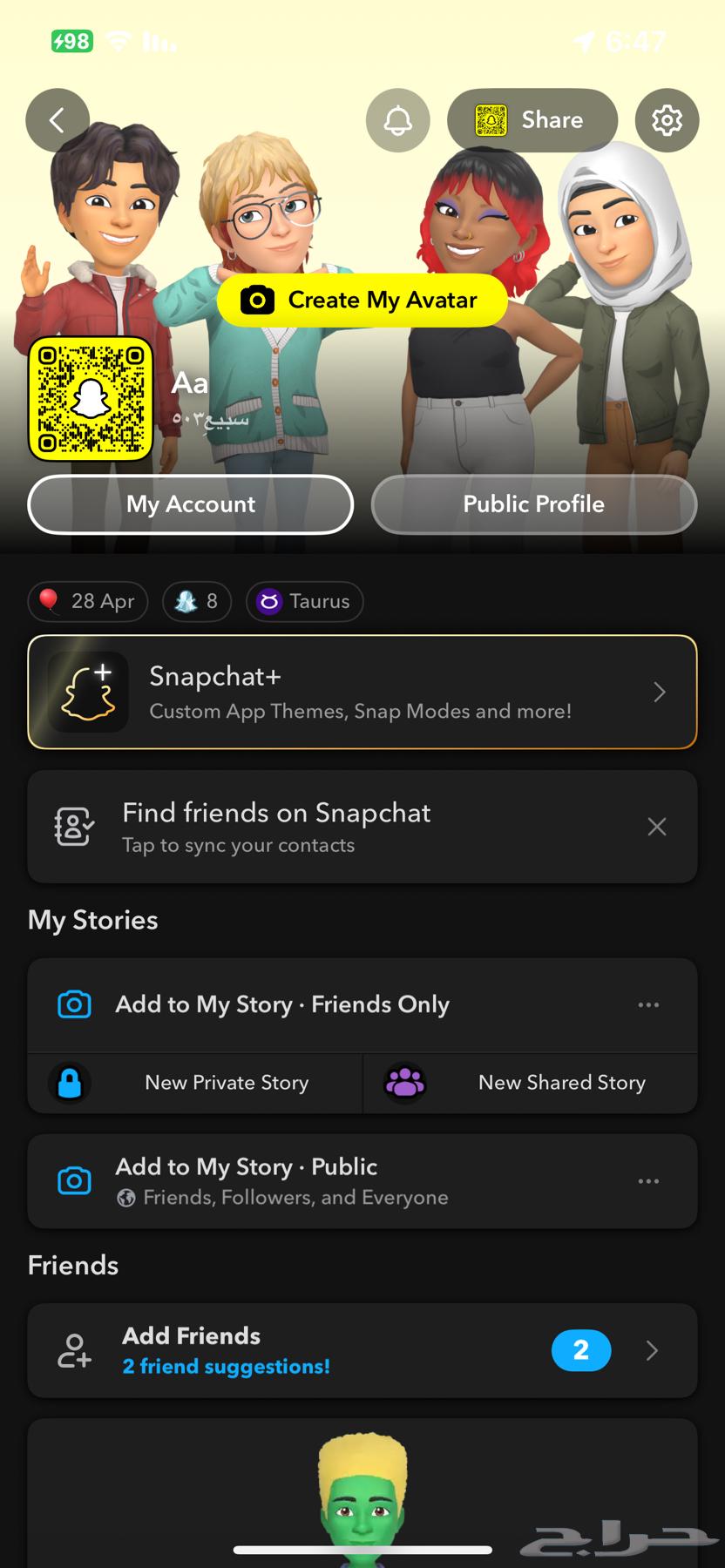725x1568 pixels.
Task: Tap the back arrow at top left
Action: point(58,120)
